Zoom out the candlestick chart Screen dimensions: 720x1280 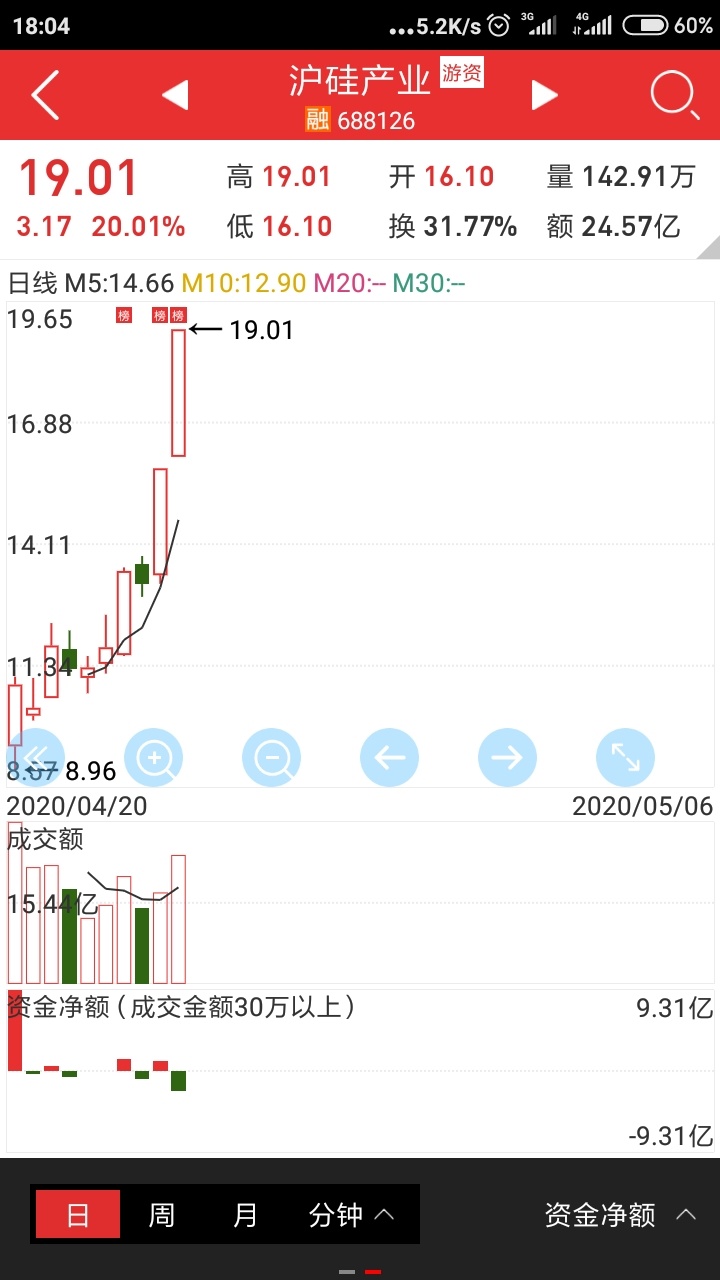(x=271, y=757)
